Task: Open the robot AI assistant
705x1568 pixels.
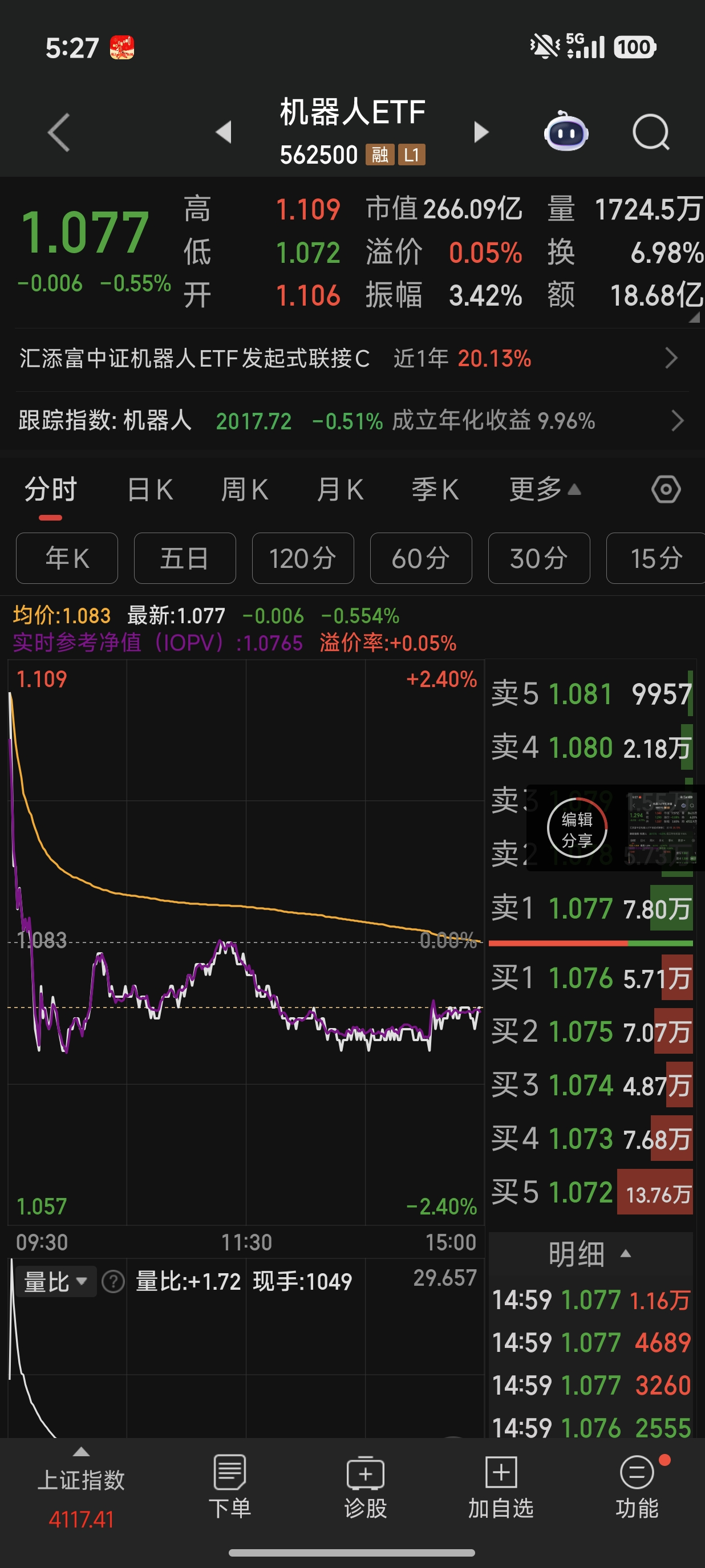Action: [x=566, y=132]
